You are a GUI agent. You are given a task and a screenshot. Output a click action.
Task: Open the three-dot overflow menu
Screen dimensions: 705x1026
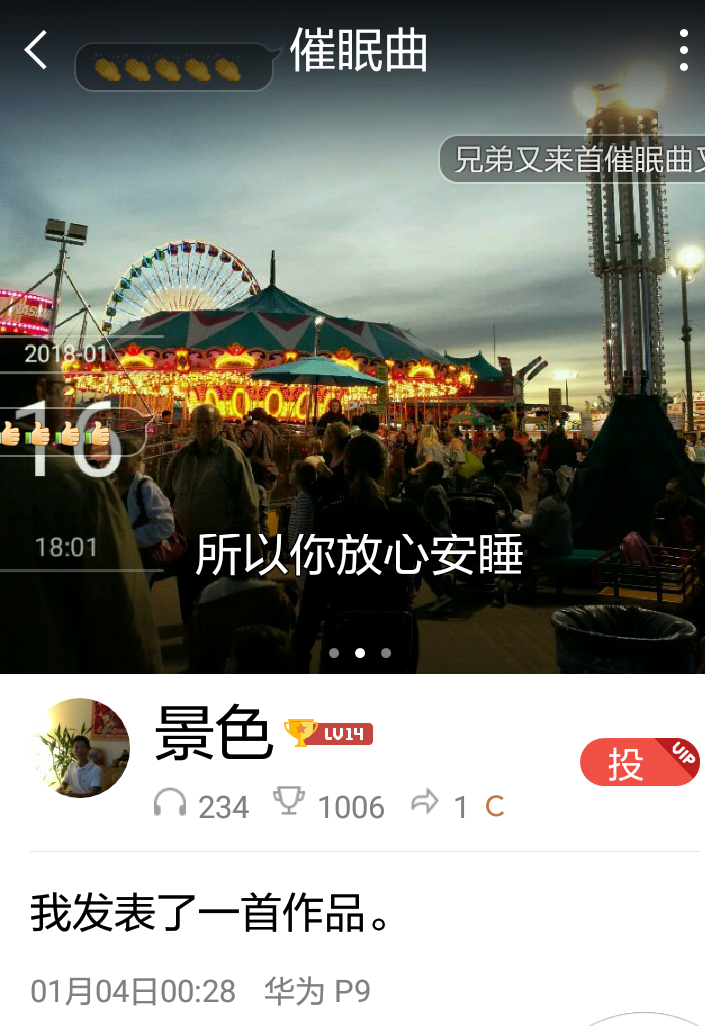pyautogui.click(x=683, y=49)
